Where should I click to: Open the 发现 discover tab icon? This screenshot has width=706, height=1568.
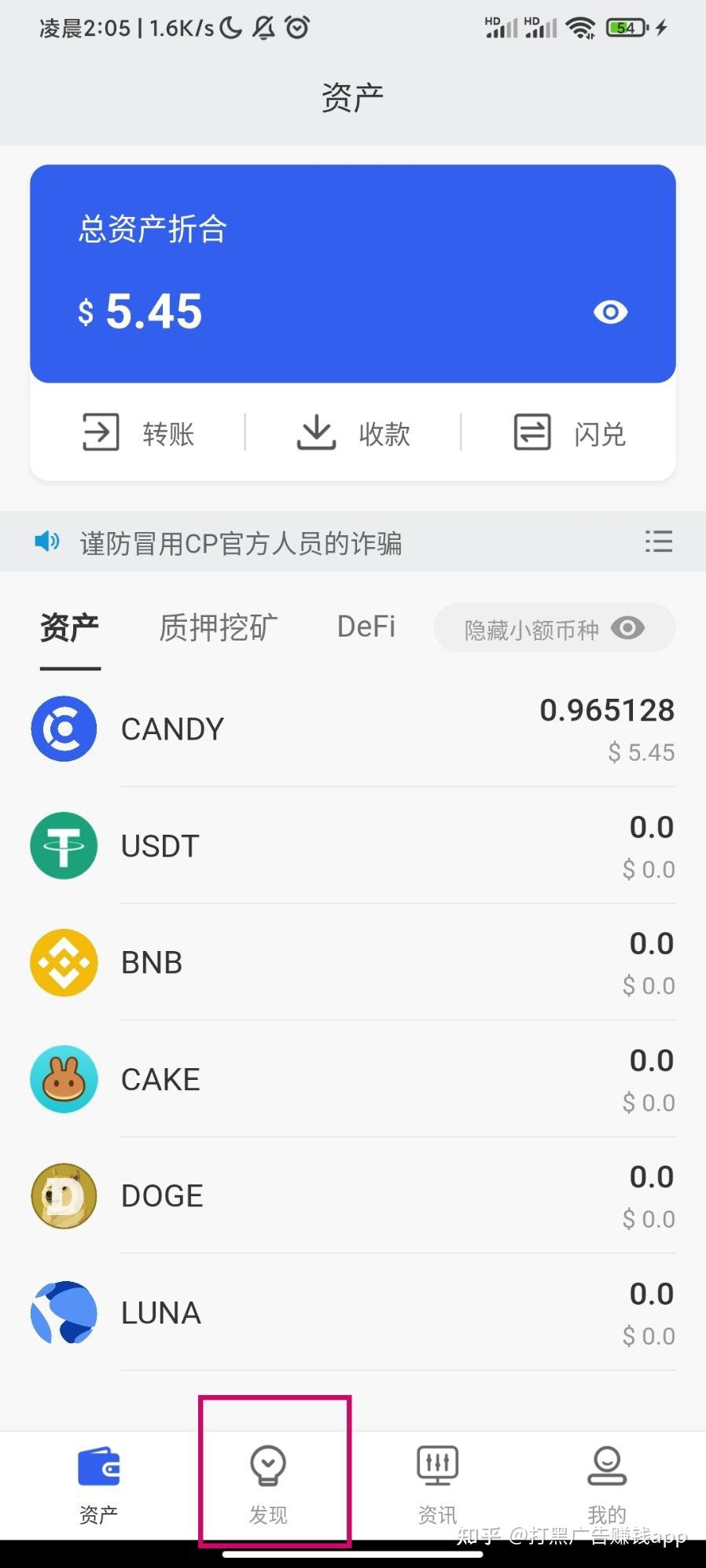coord(268,1463)
